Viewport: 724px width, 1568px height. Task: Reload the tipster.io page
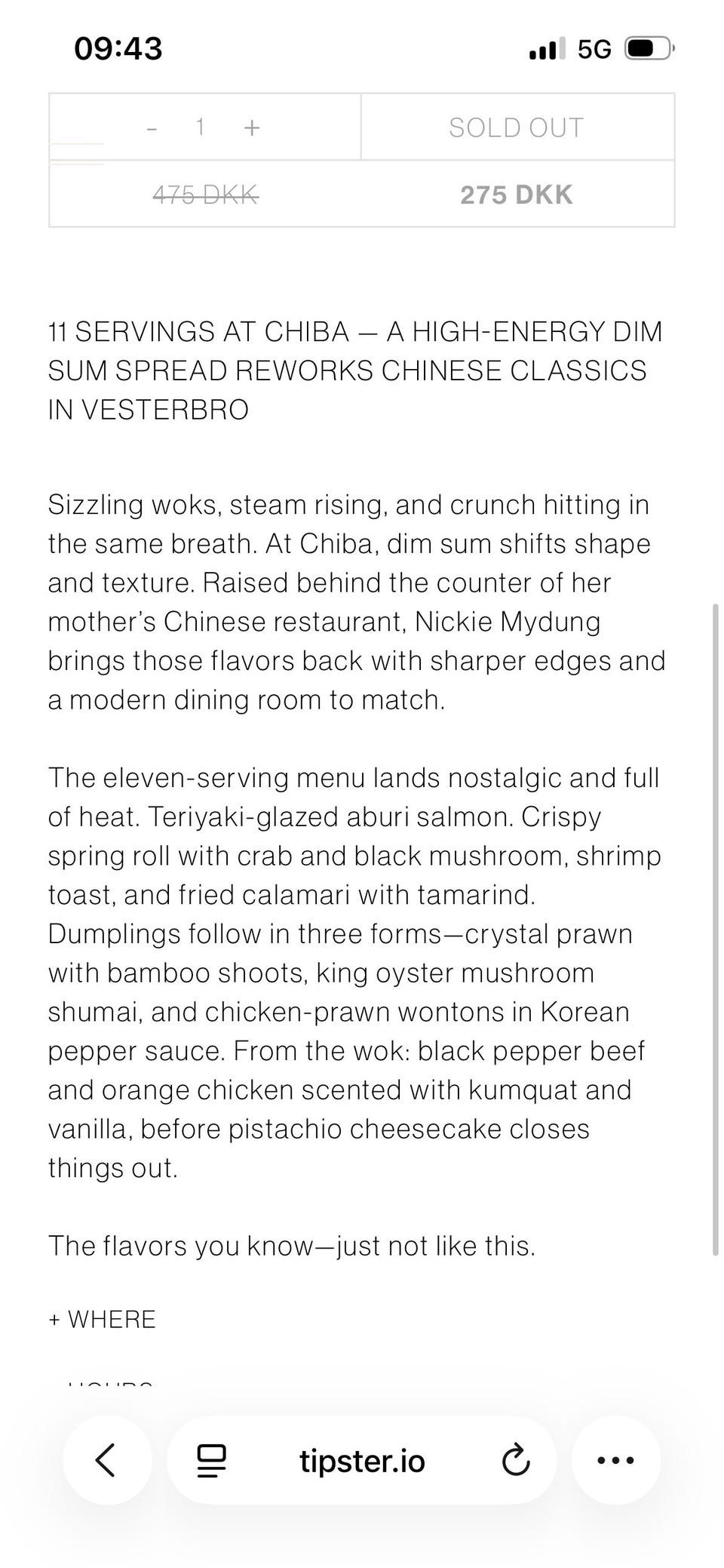coord(516,1460)
